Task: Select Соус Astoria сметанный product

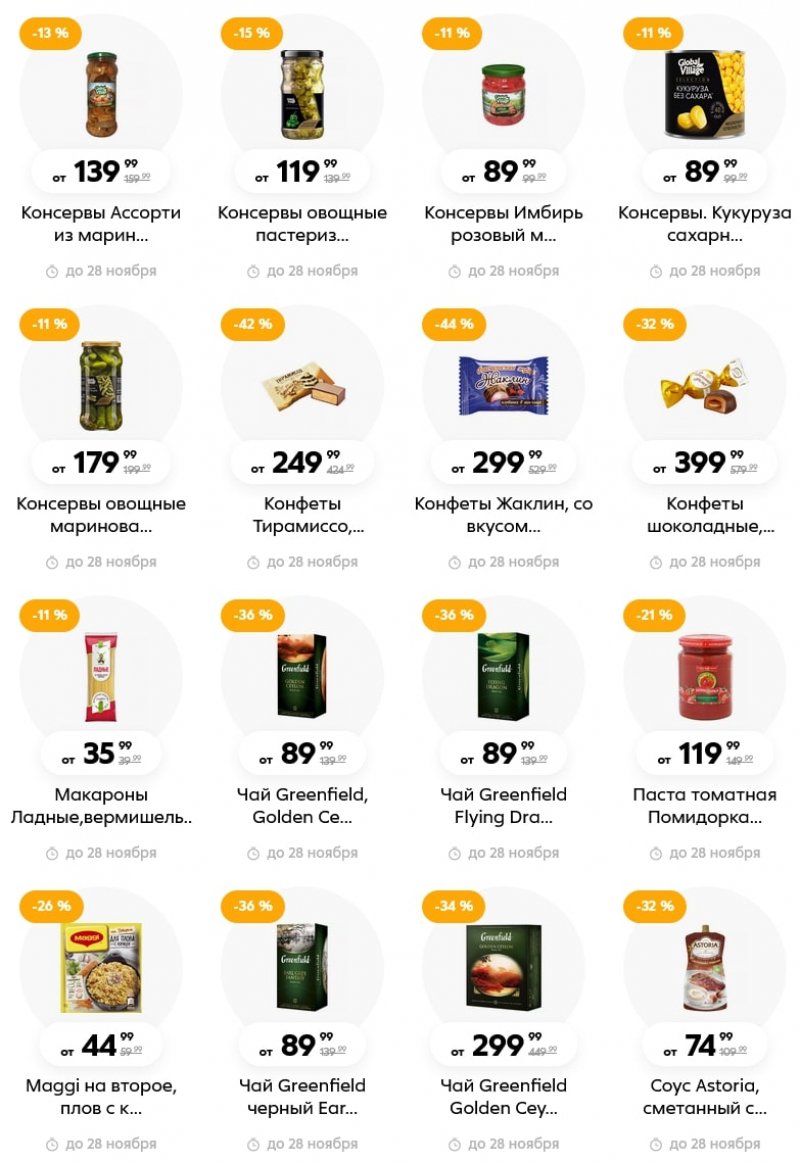Action: 704,967
